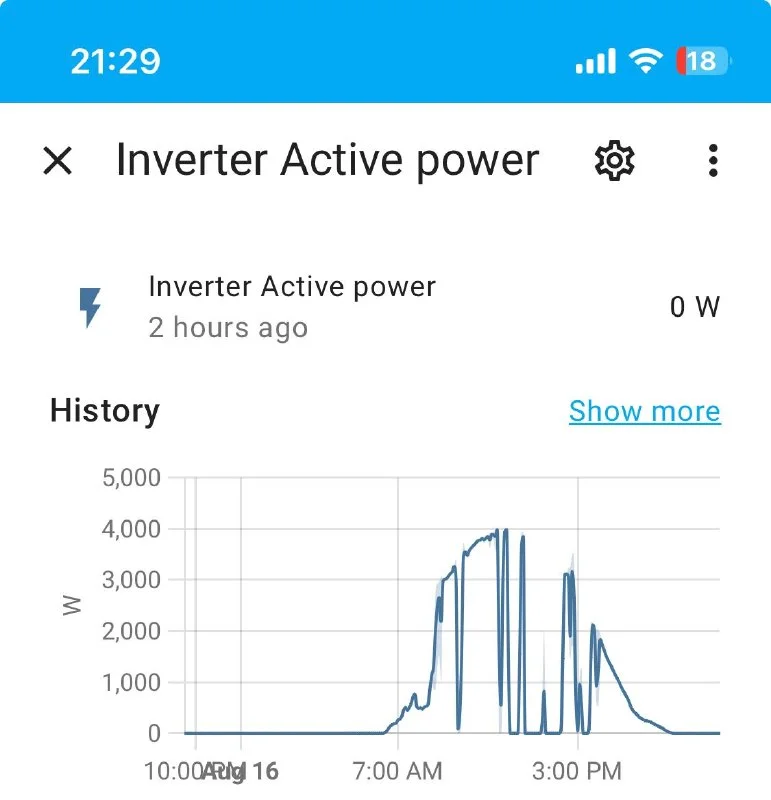Image resolution: width=771 pixels, height=800 pixels.
Task: Tap Show more history link
Action: tap(644, 411)
